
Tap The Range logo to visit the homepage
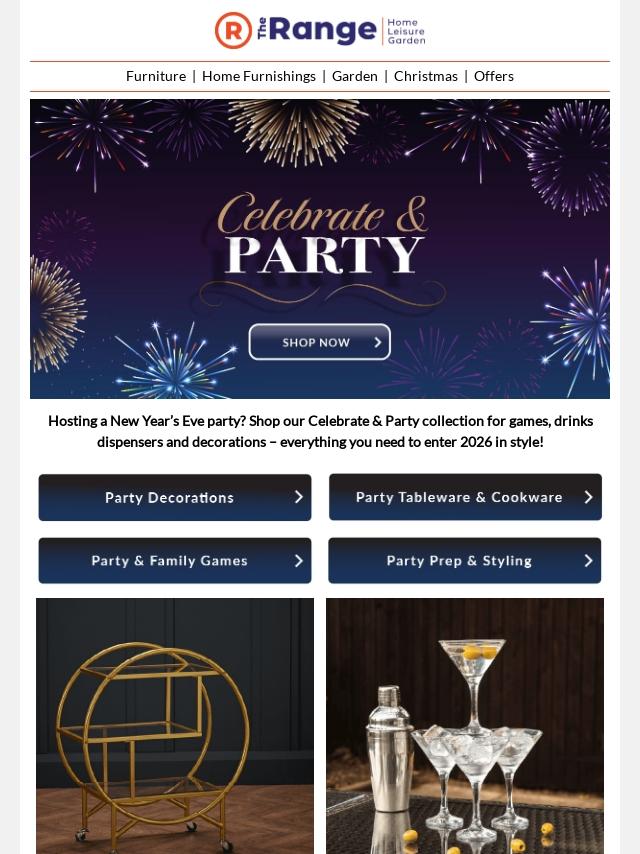[x=320, y=30]
